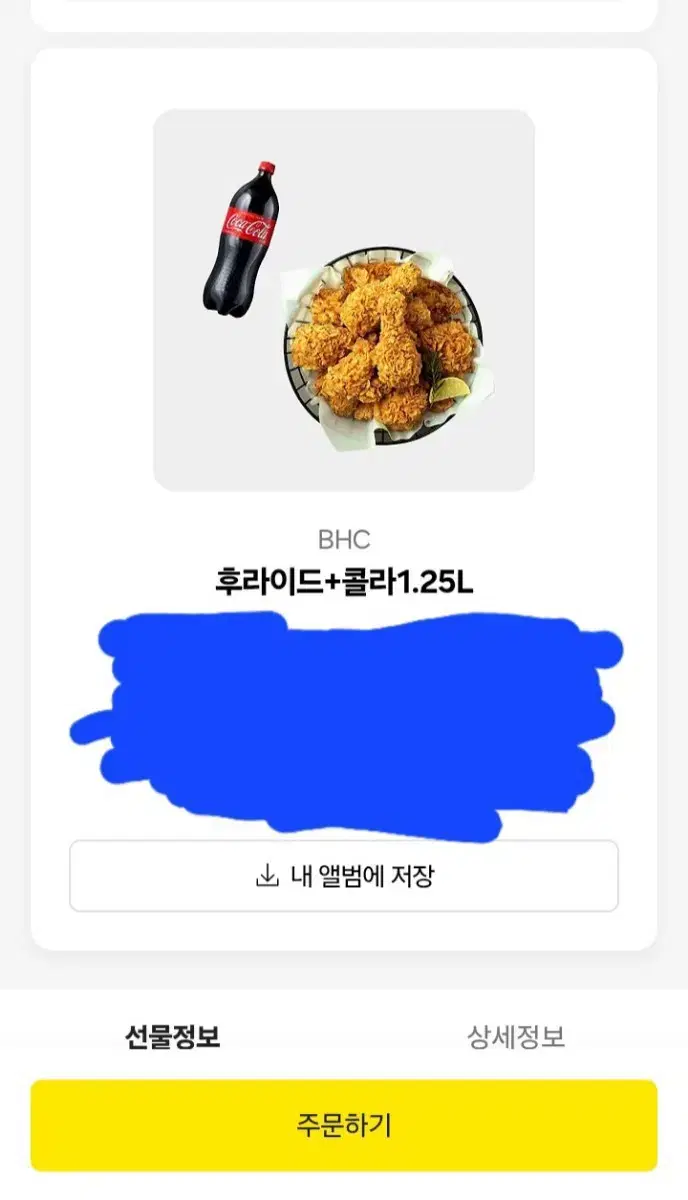The height and width of the screenshot is (1200, 688).
Task: Switch to the 상세정보 tab
Action: click(x=516, y=1037)
